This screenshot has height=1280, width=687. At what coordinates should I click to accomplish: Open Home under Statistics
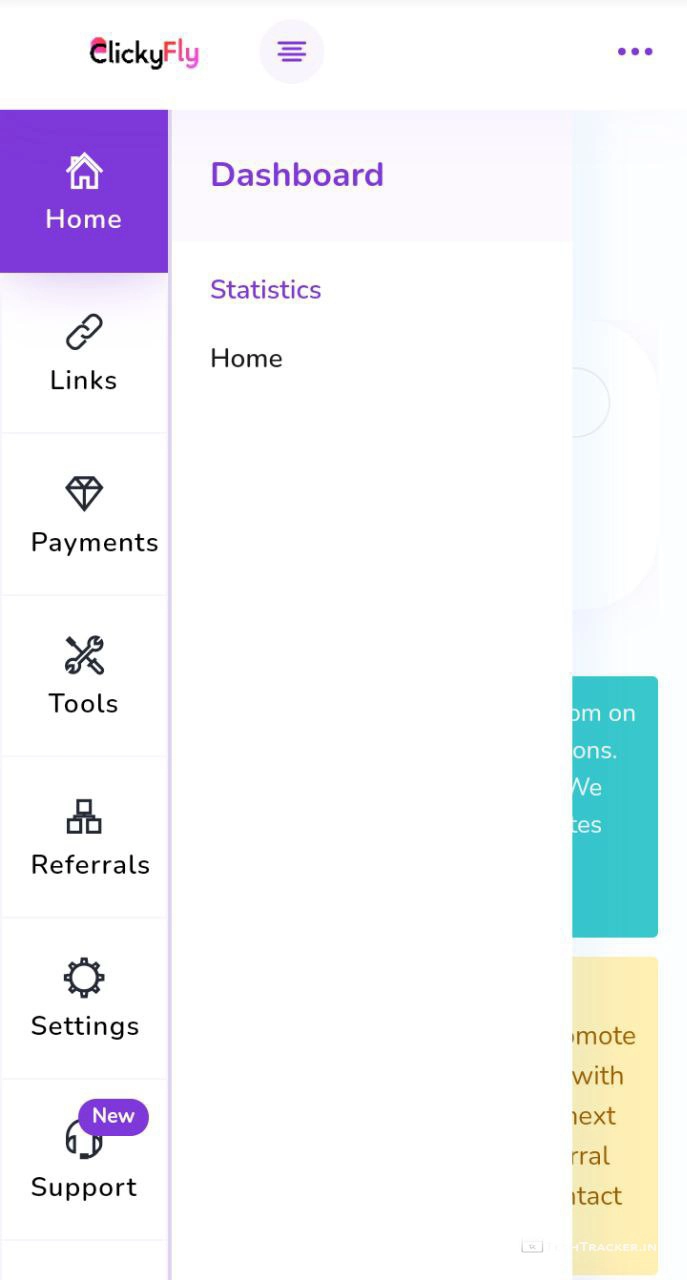(246, 358)
